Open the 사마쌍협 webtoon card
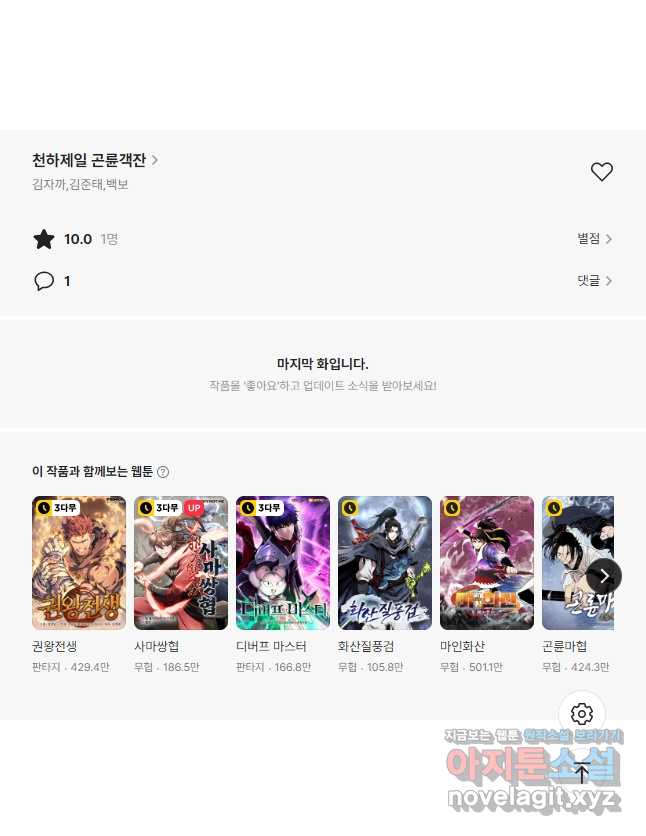The width and height of the screenshot is (646, 836). point(181,563)
